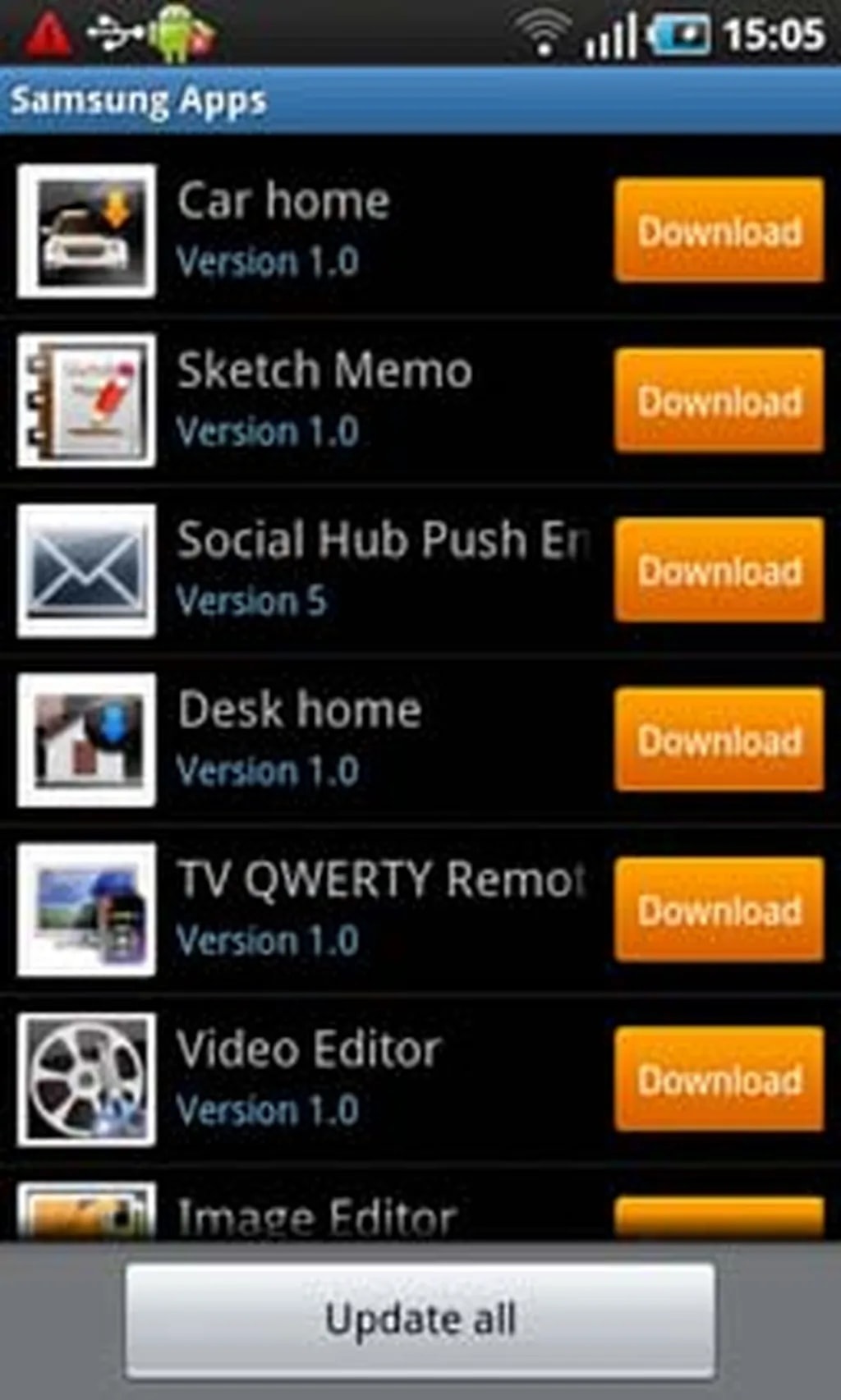The height and width of the screenshot is (1400, 841).
Task: Download Social Hub Push Email
Action: tap(719, 570)
